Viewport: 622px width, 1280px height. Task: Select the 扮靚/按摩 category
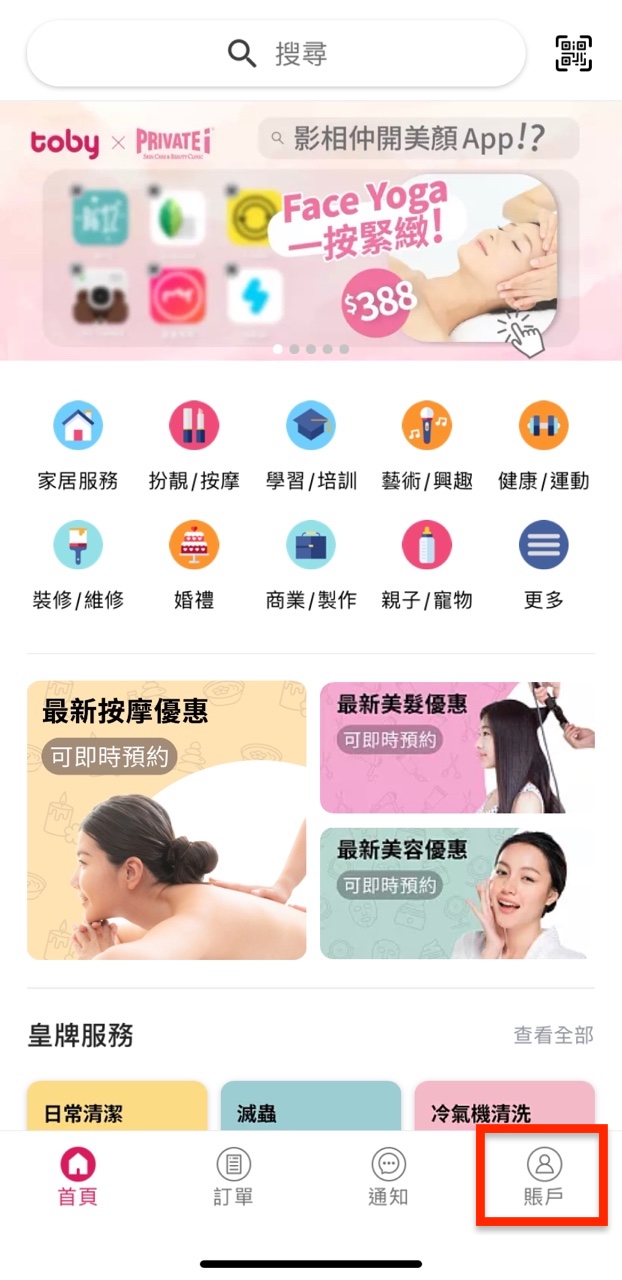pos(194,446)
